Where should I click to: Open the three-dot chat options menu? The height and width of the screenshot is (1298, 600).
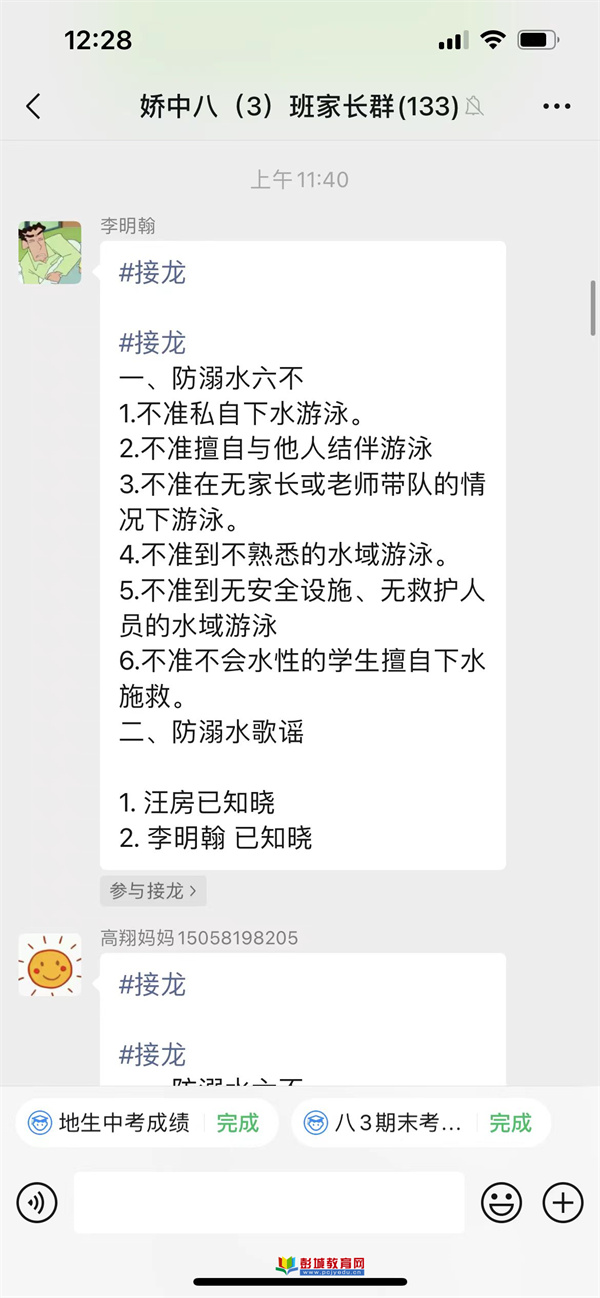(557, 107)
